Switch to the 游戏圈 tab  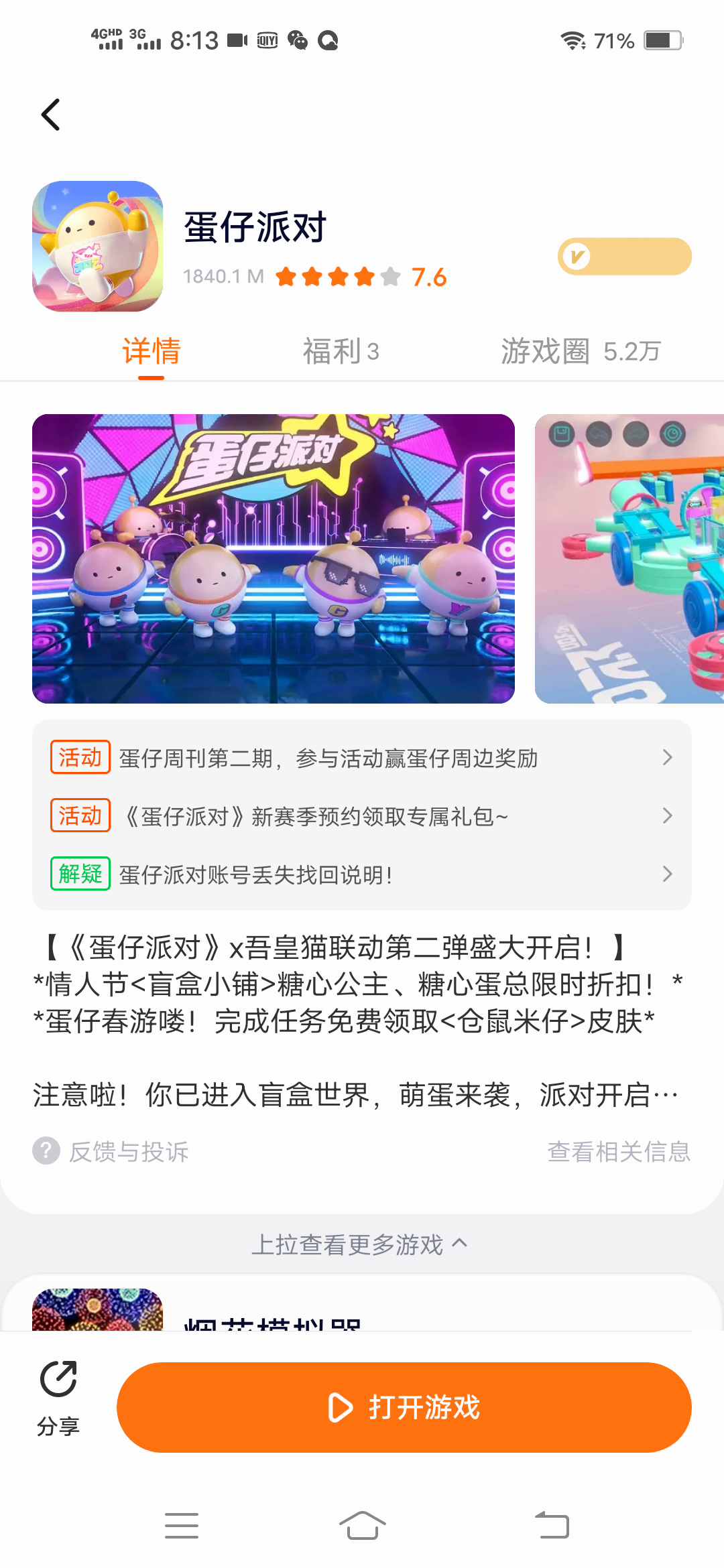581,351
